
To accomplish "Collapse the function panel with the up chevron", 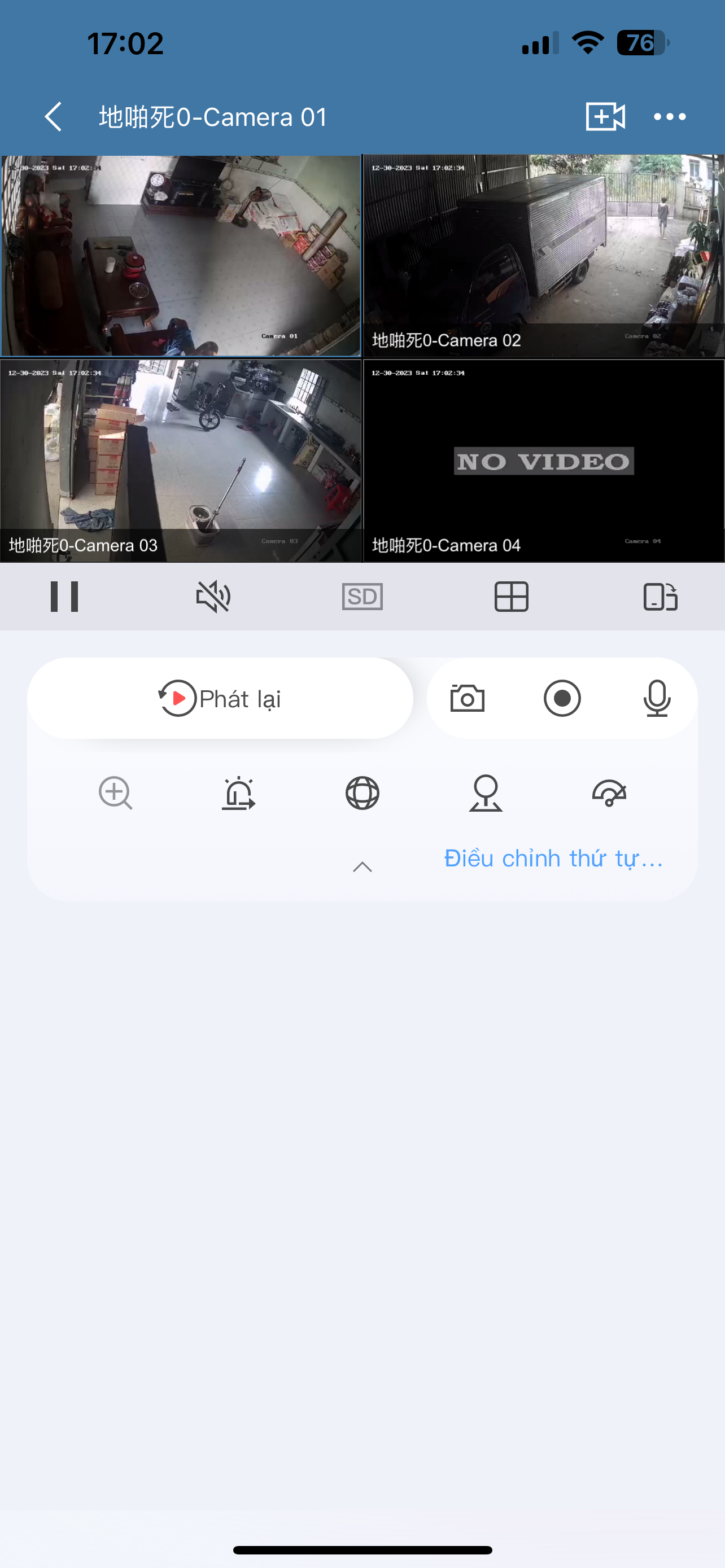I will tap(362, 867).
